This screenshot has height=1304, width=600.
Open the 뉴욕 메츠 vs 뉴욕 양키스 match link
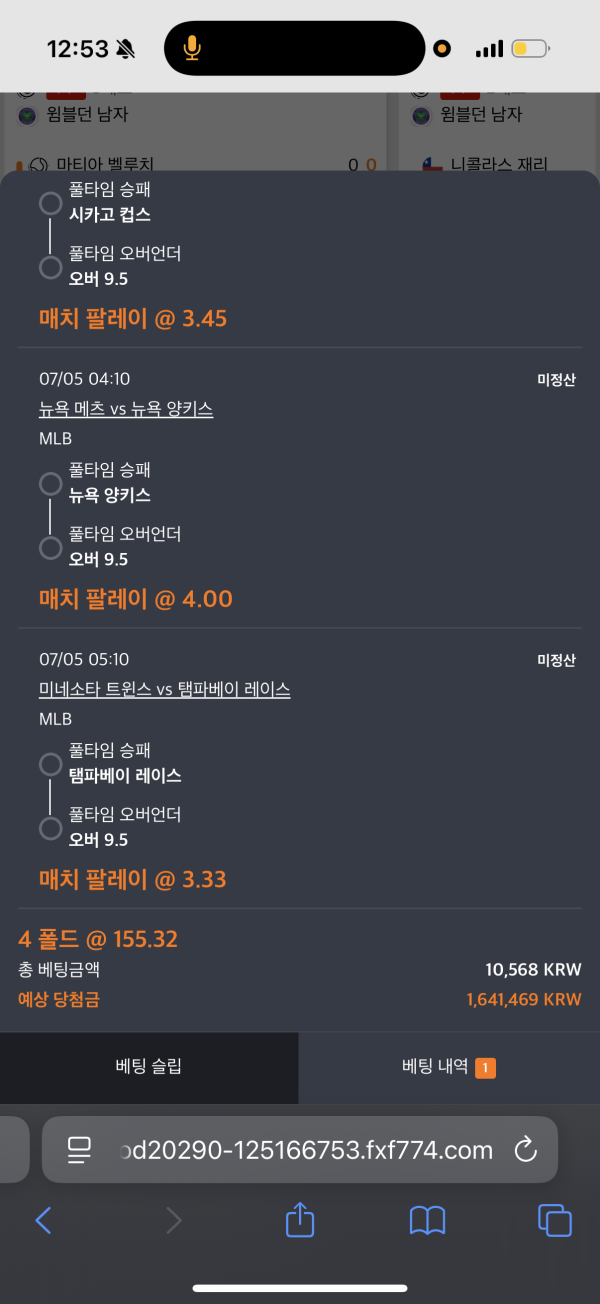pos(126,409)
